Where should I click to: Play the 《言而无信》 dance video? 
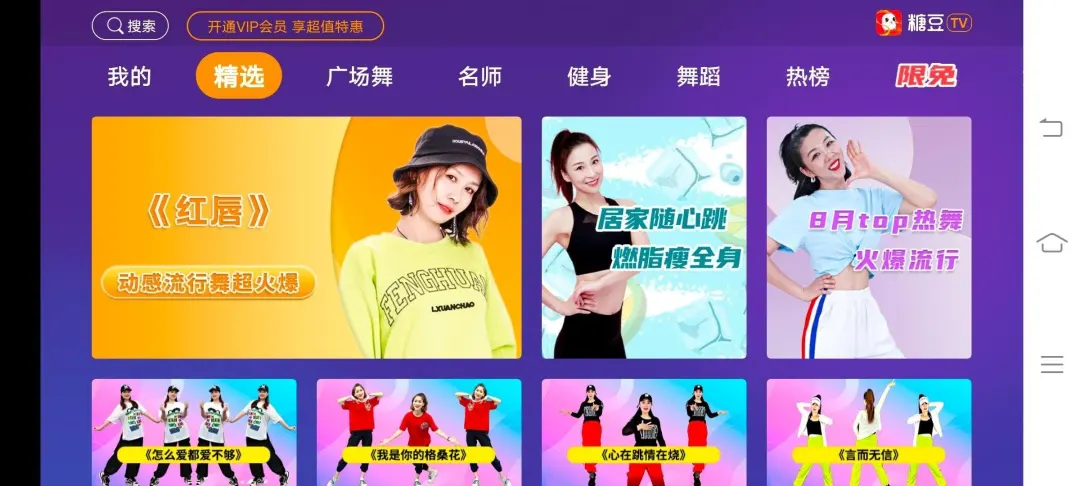coord(869,432)
